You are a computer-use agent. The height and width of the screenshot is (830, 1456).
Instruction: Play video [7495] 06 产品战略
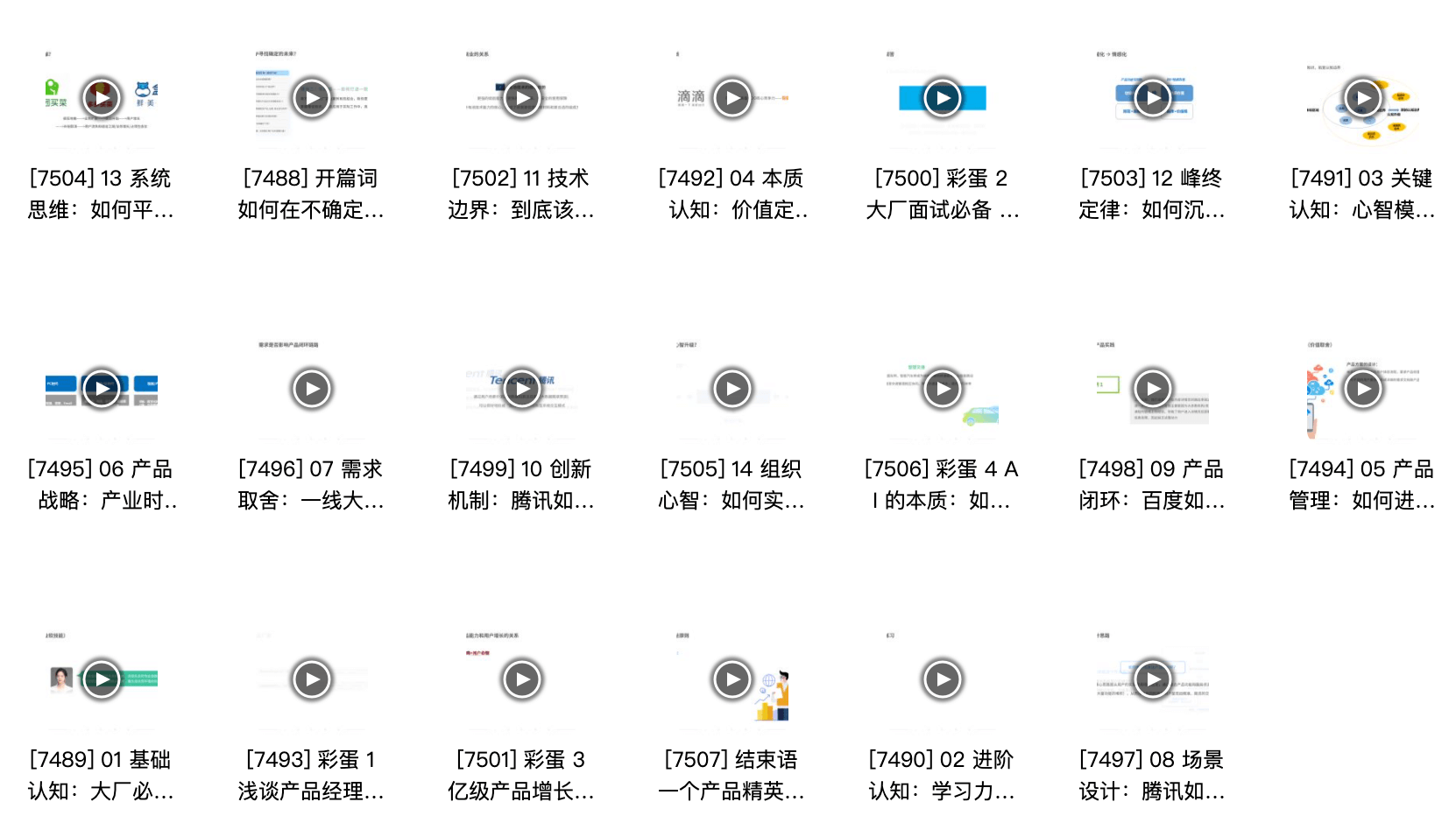(102, 389)
